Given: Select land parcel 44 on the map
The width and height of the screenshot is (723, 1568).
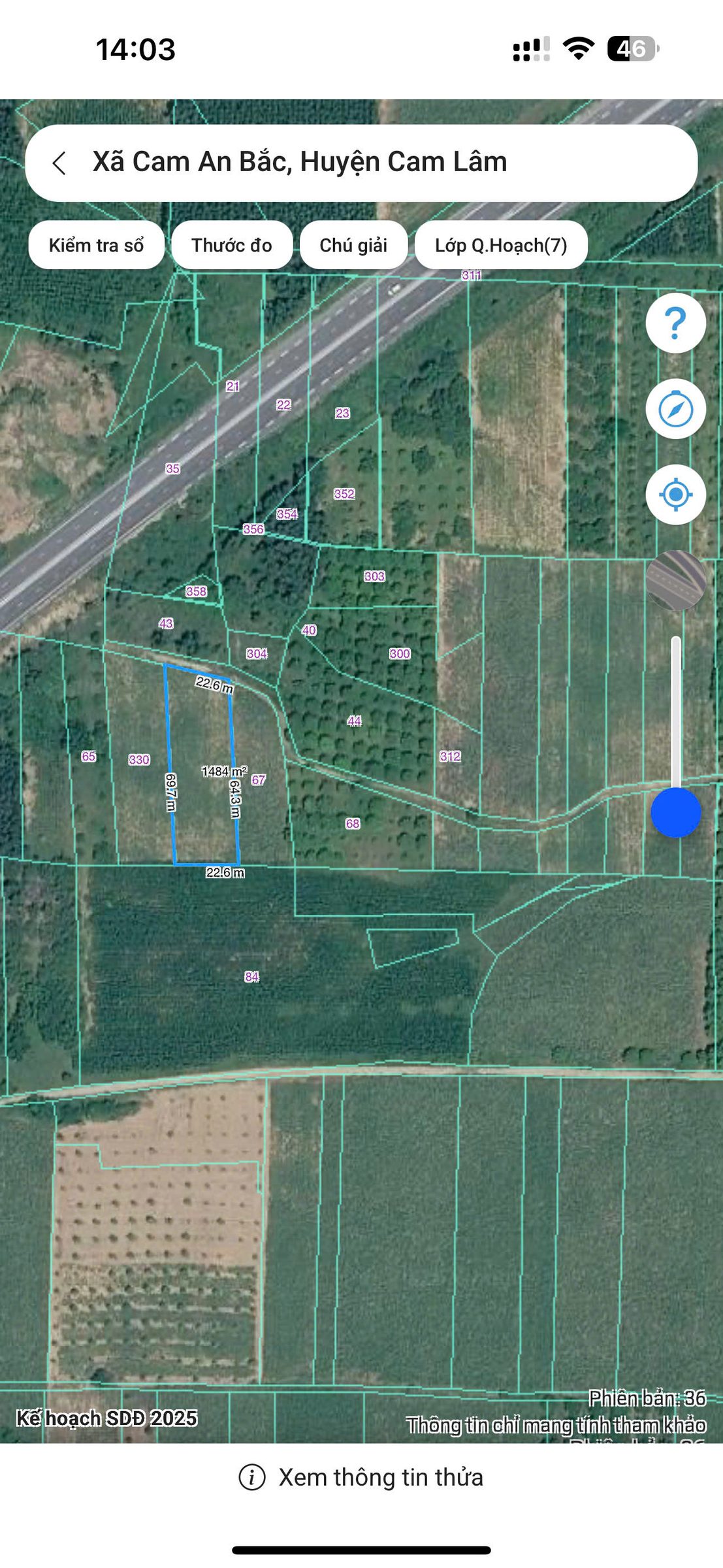Looking at the screenshot, I should coord(354,721).
